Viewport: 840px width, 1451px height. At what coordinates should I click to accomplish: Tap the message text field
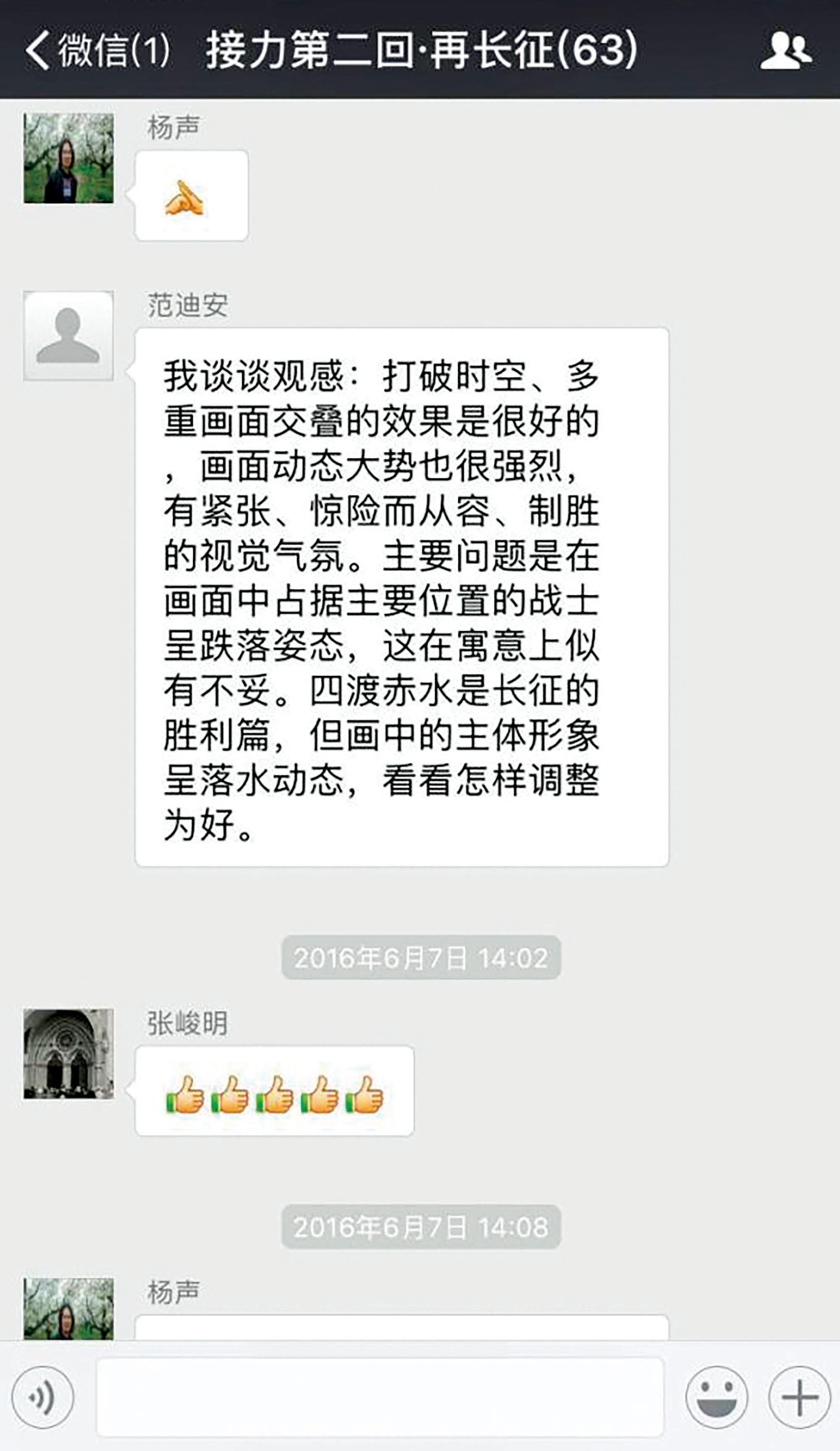click(380, 1397)
